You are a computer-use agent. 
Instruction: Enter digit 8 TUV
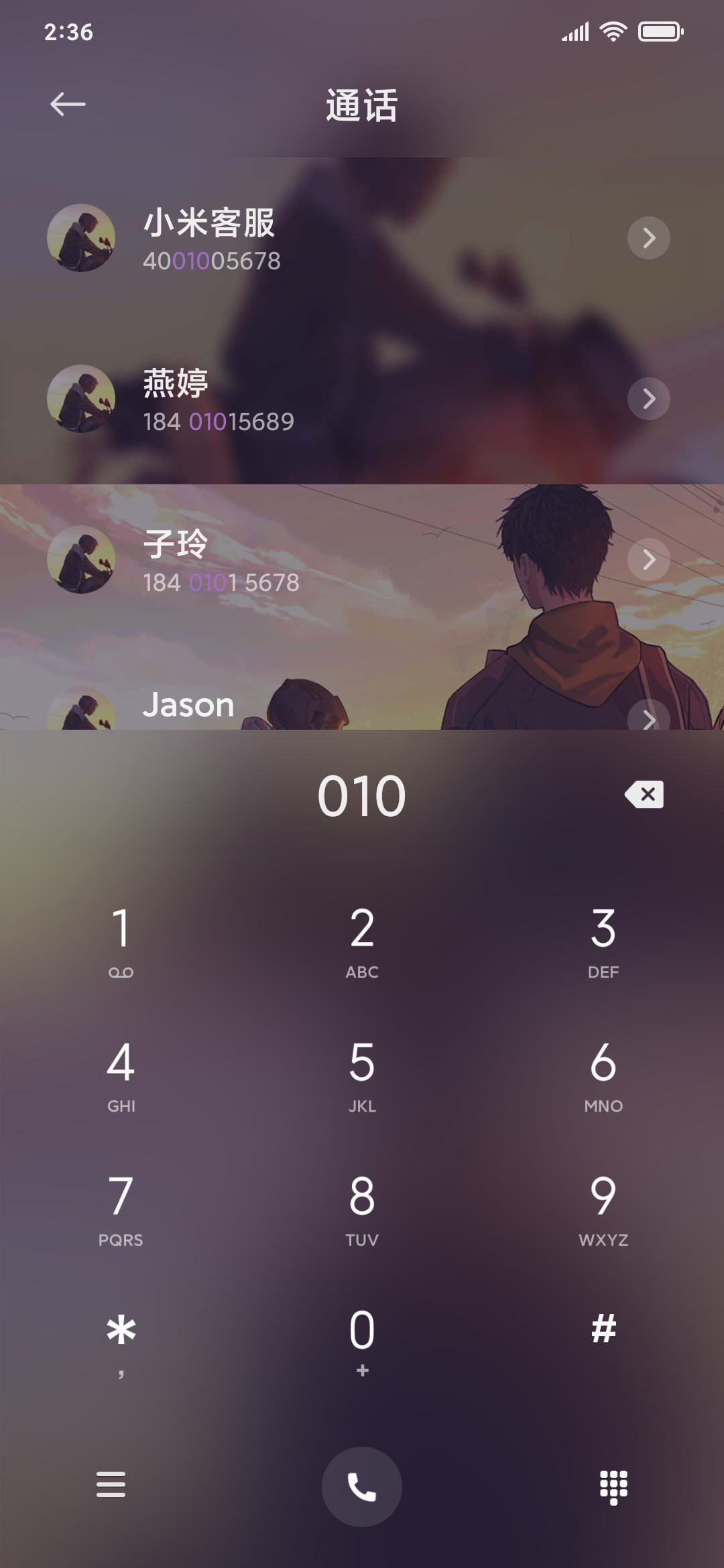coord(362,1210)
